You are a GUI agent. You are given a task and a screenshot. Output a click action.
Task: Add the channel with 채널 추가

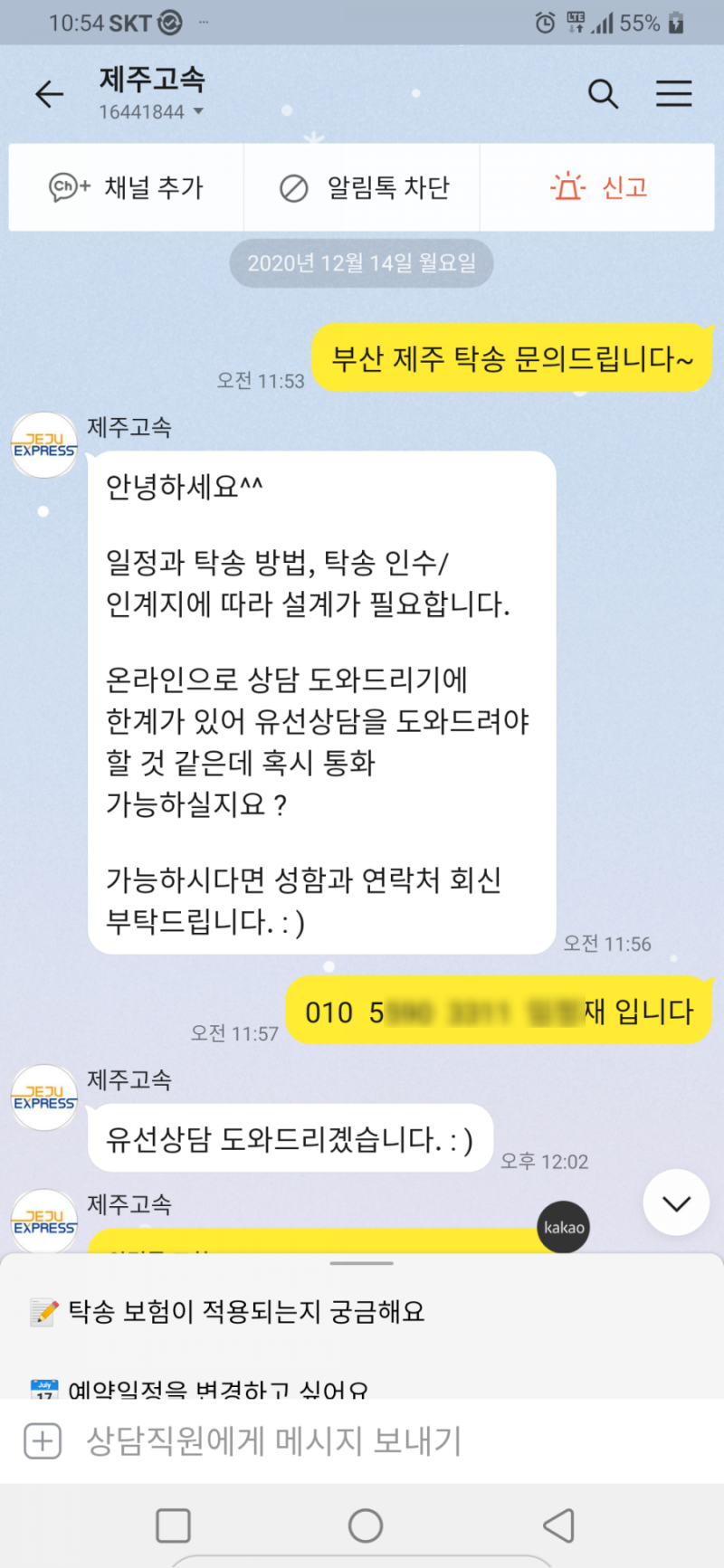127,187
